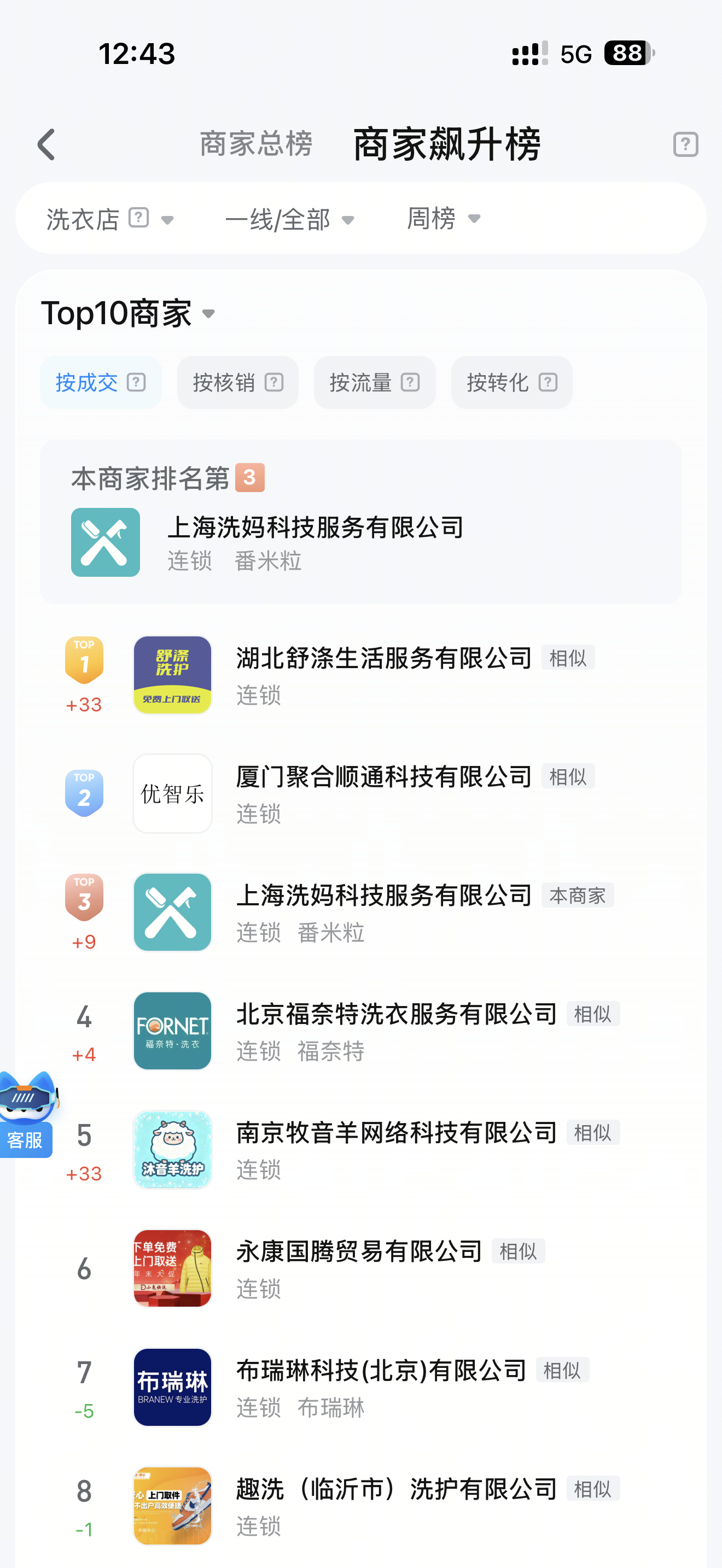The image size is (722, 1568).
Task: Tap the 沐音羊洗护 sheep logo at rank 5
Action: [172, 1149]
